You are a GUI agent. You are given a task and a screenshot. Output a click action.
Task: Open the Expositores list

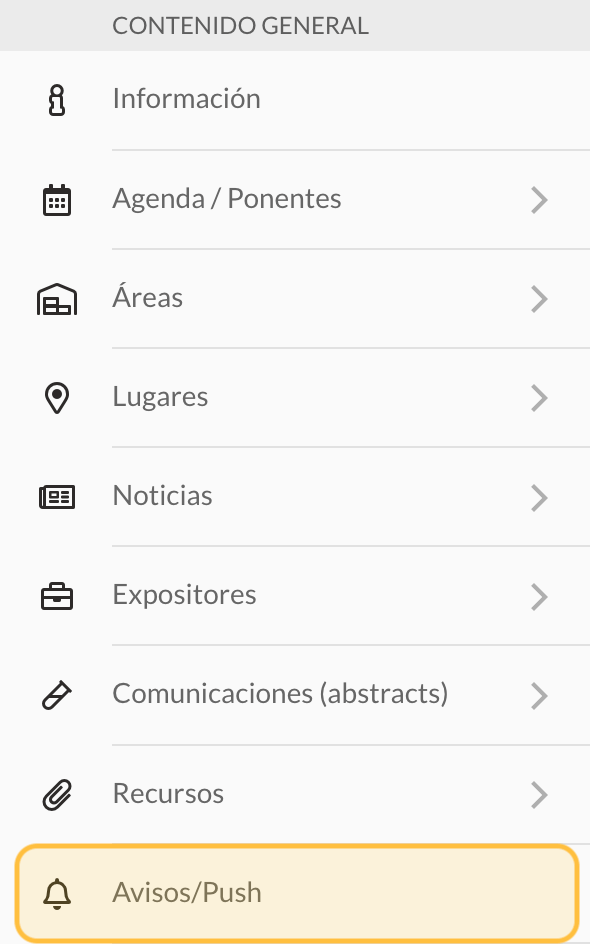tap(295, 596)
